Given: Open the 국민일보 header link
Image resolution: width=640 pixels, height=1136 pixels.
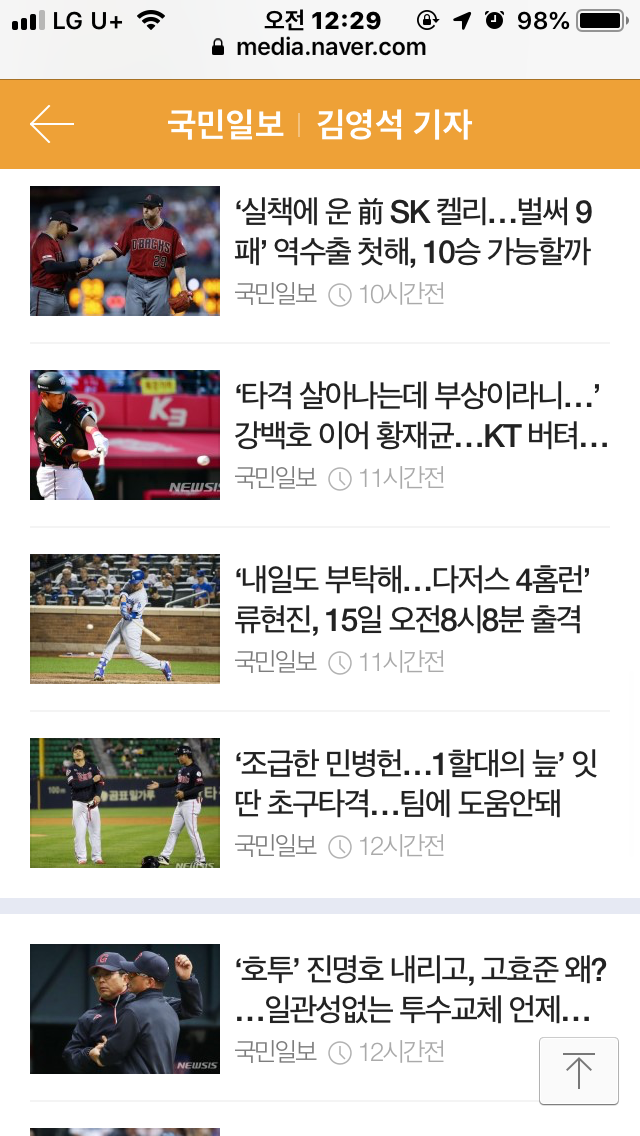Looking at the screenshot, I should [225, 124].
